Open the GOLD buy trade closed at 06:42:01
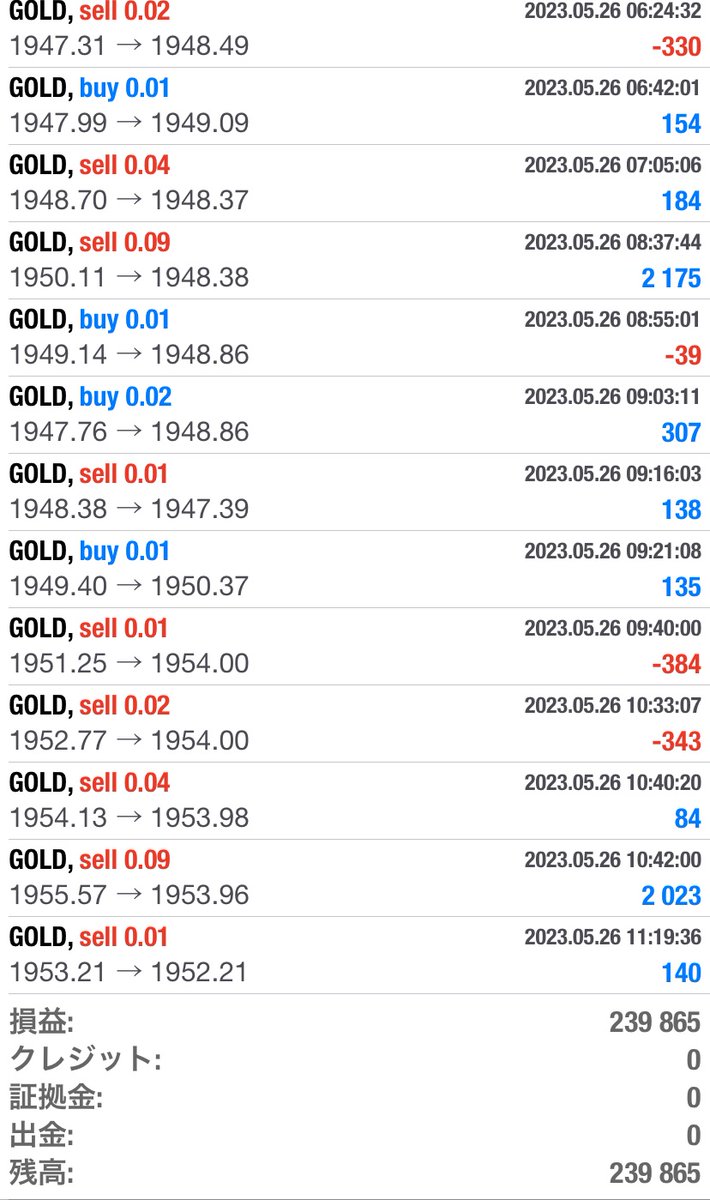Viewport: 710px width, 1200px height. pyautogui.click(x=355, y=106)
